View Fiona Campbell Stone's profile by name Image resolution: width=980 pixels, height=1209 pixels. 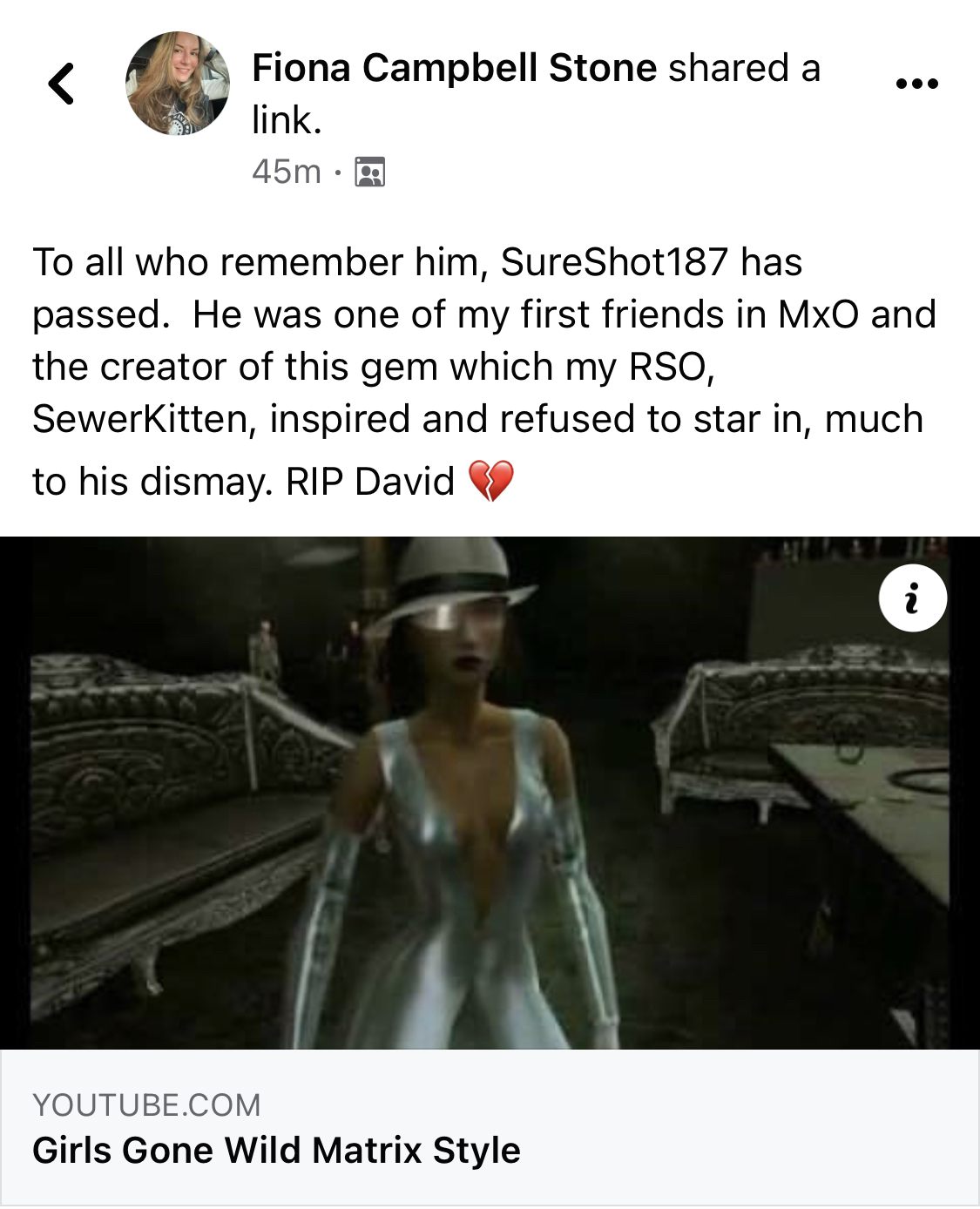pos(454,68)
